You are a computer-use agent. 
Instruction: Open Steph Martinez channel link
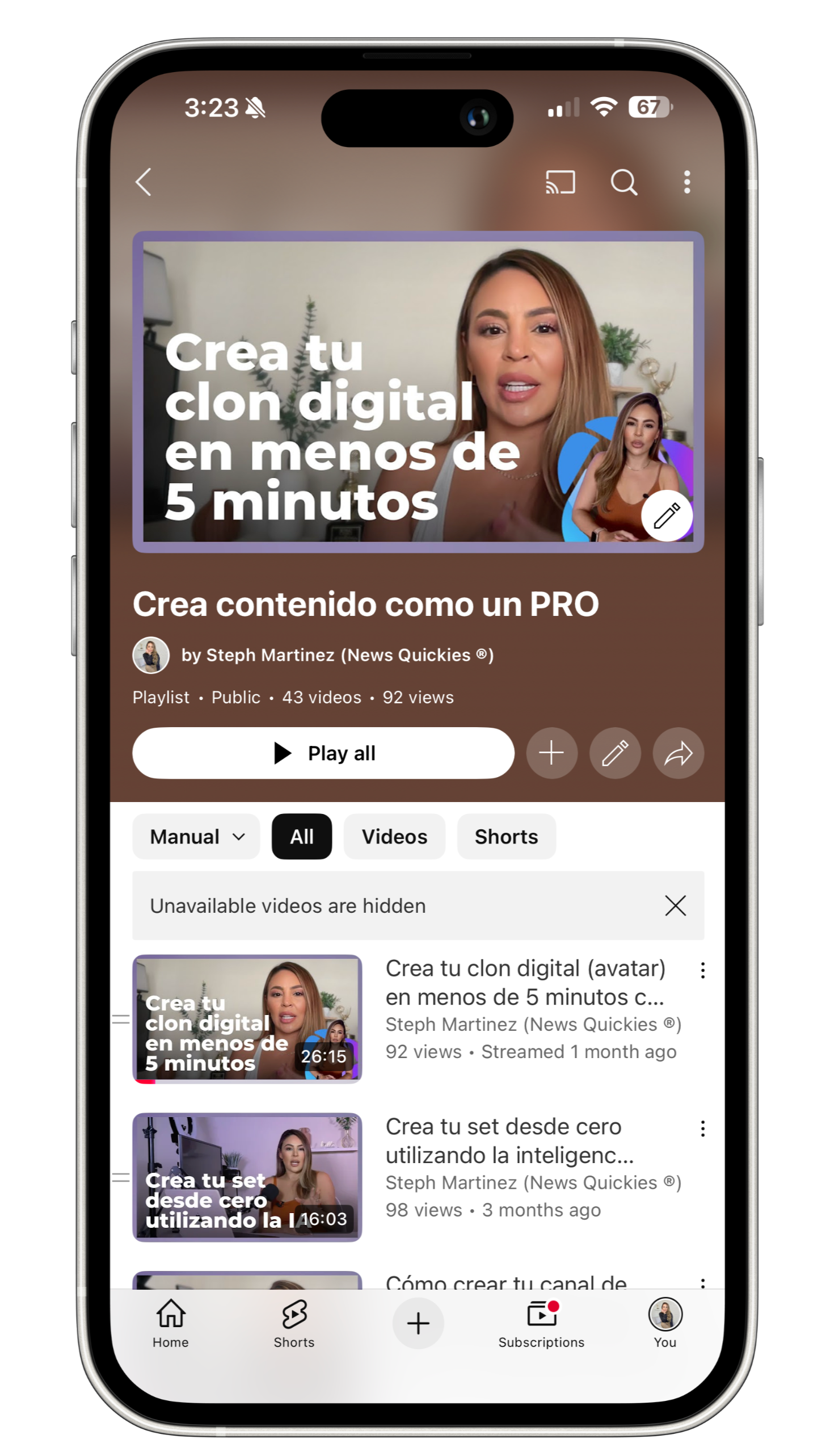336,654
